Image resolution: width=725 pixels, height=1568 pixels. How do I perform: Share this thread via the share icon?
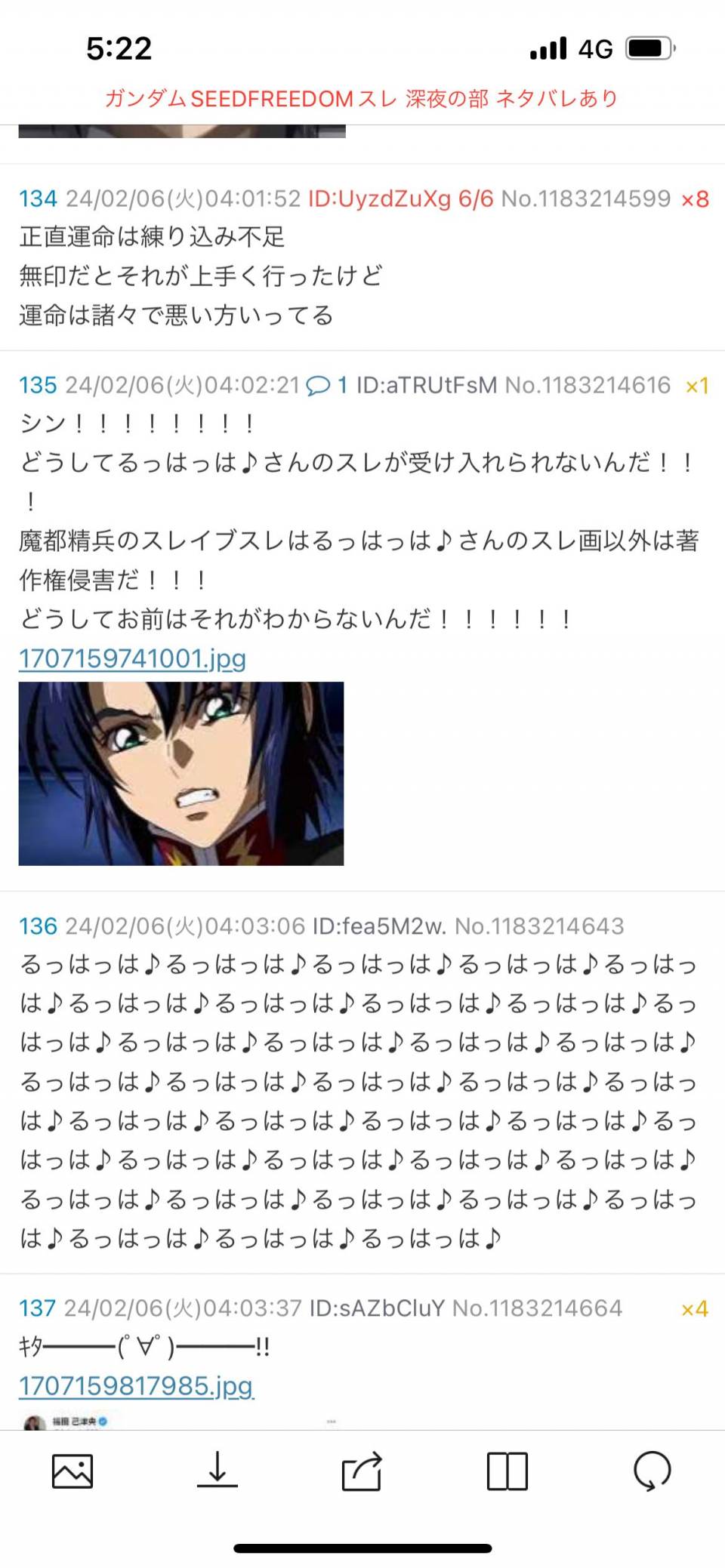[362, 1471]
